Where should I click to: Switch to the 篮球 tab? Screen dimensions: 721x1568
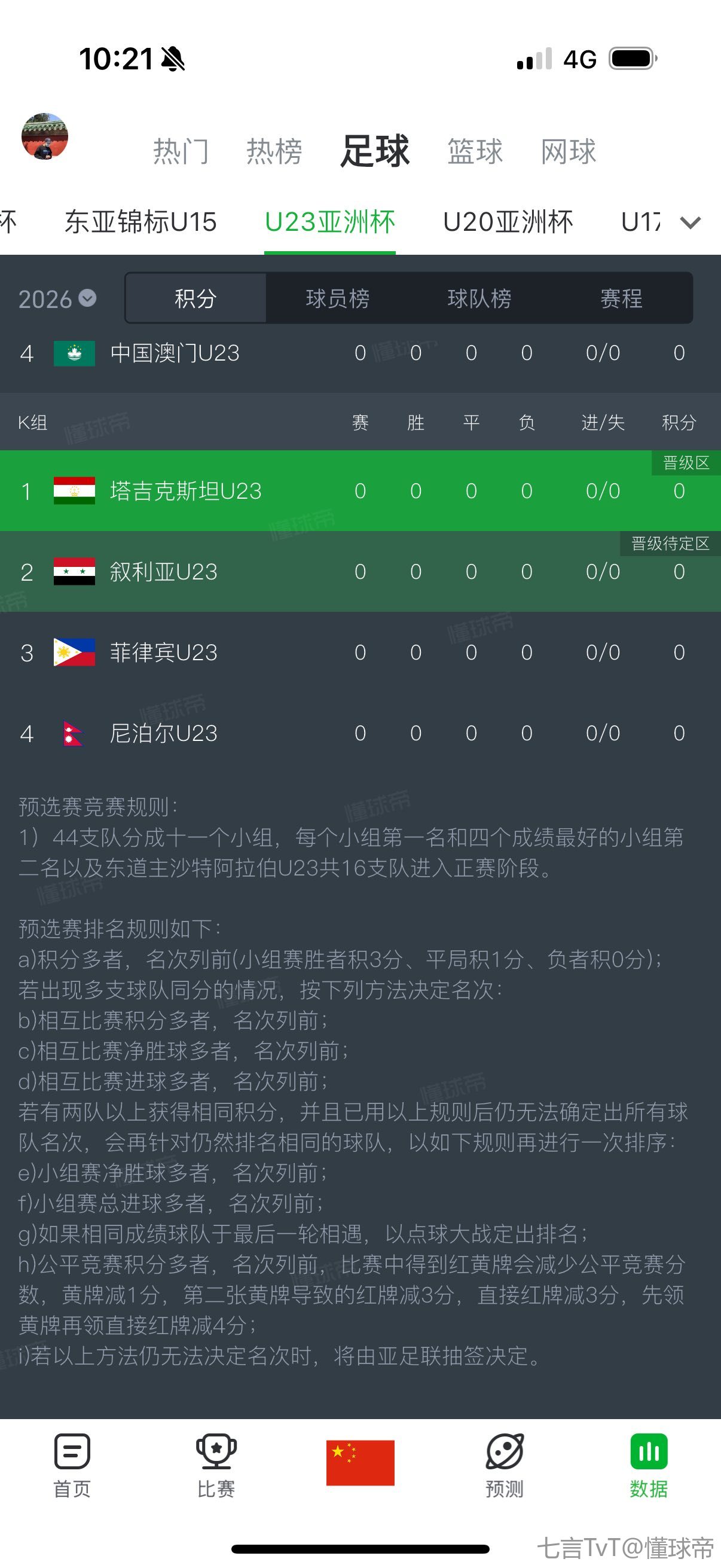475,151
